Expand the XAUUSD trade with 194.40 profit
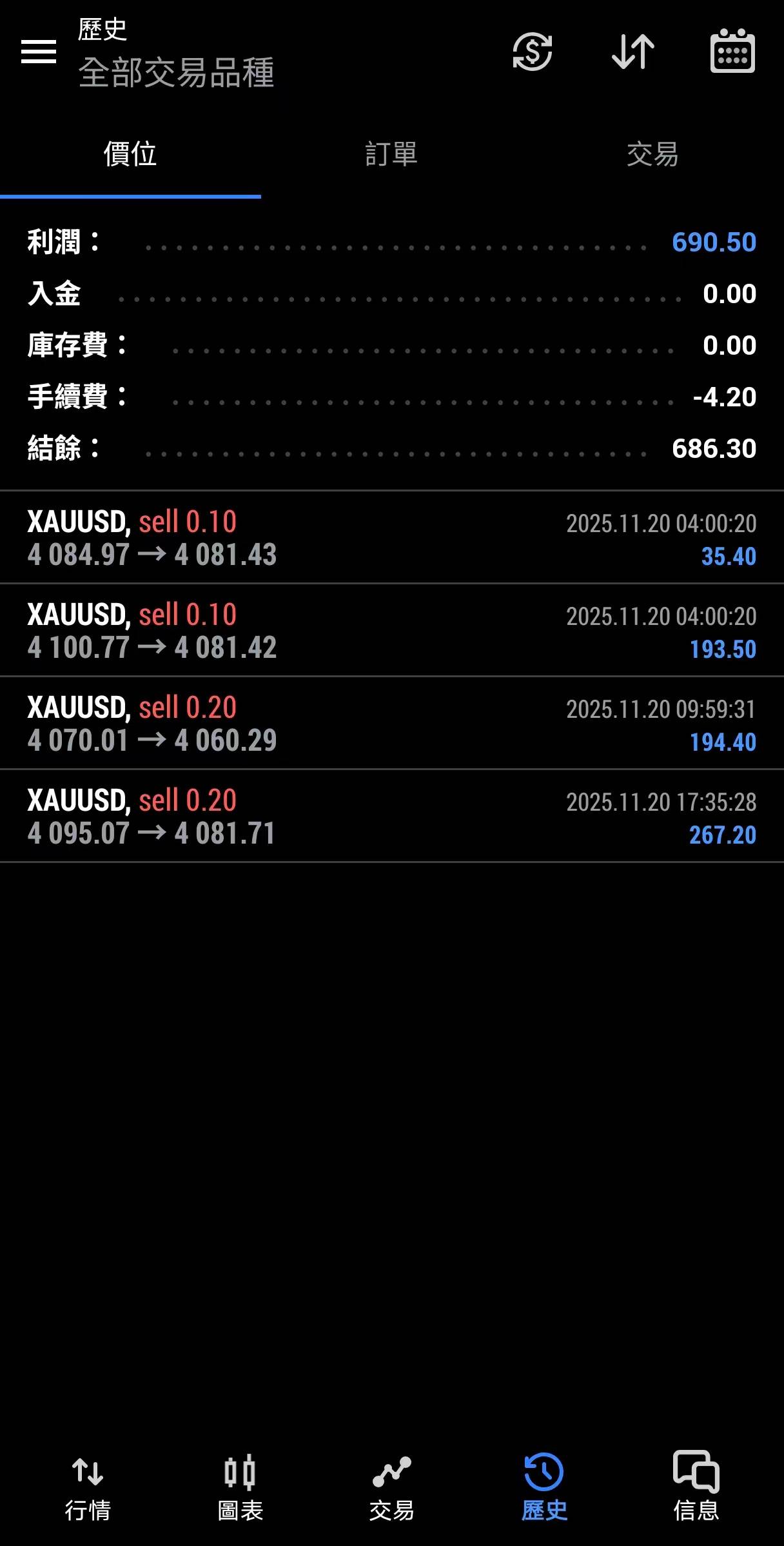This screenshot has width=784, height=1546. (x=391, y=724)
